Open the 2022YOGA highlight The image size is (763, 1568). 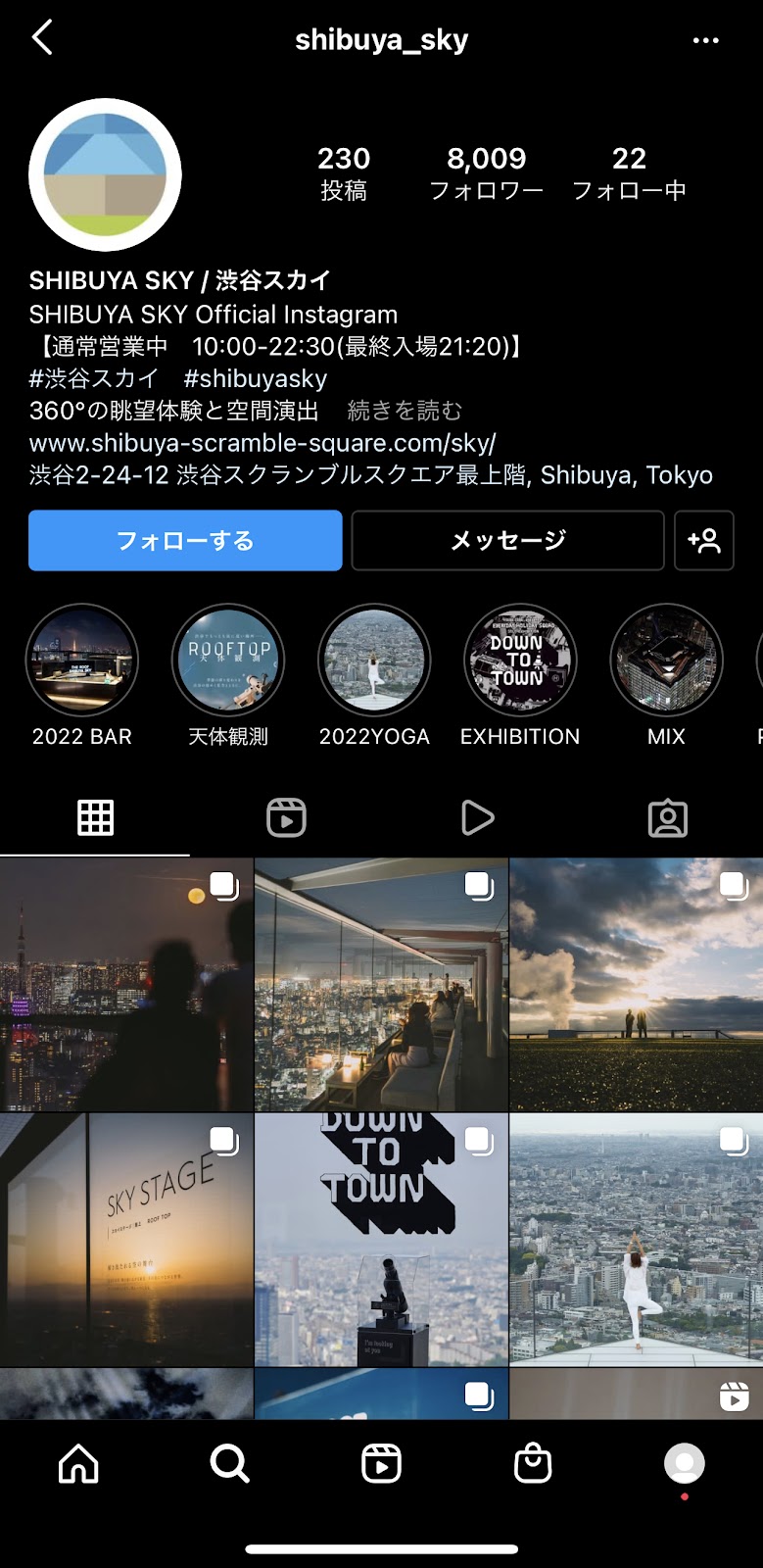374,661
